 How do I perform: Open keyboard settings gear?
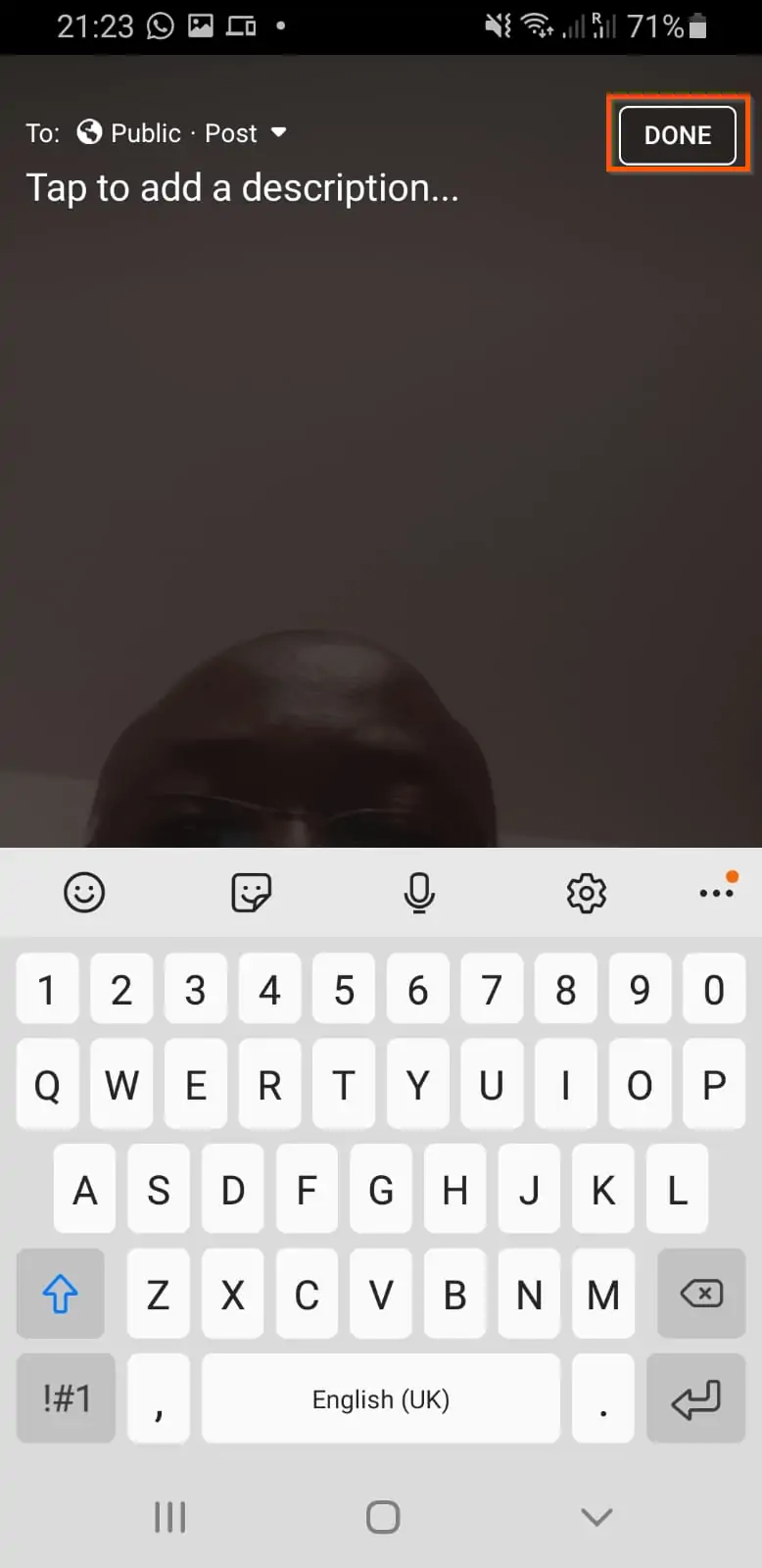pyautogui.click(x=587, y=892)
